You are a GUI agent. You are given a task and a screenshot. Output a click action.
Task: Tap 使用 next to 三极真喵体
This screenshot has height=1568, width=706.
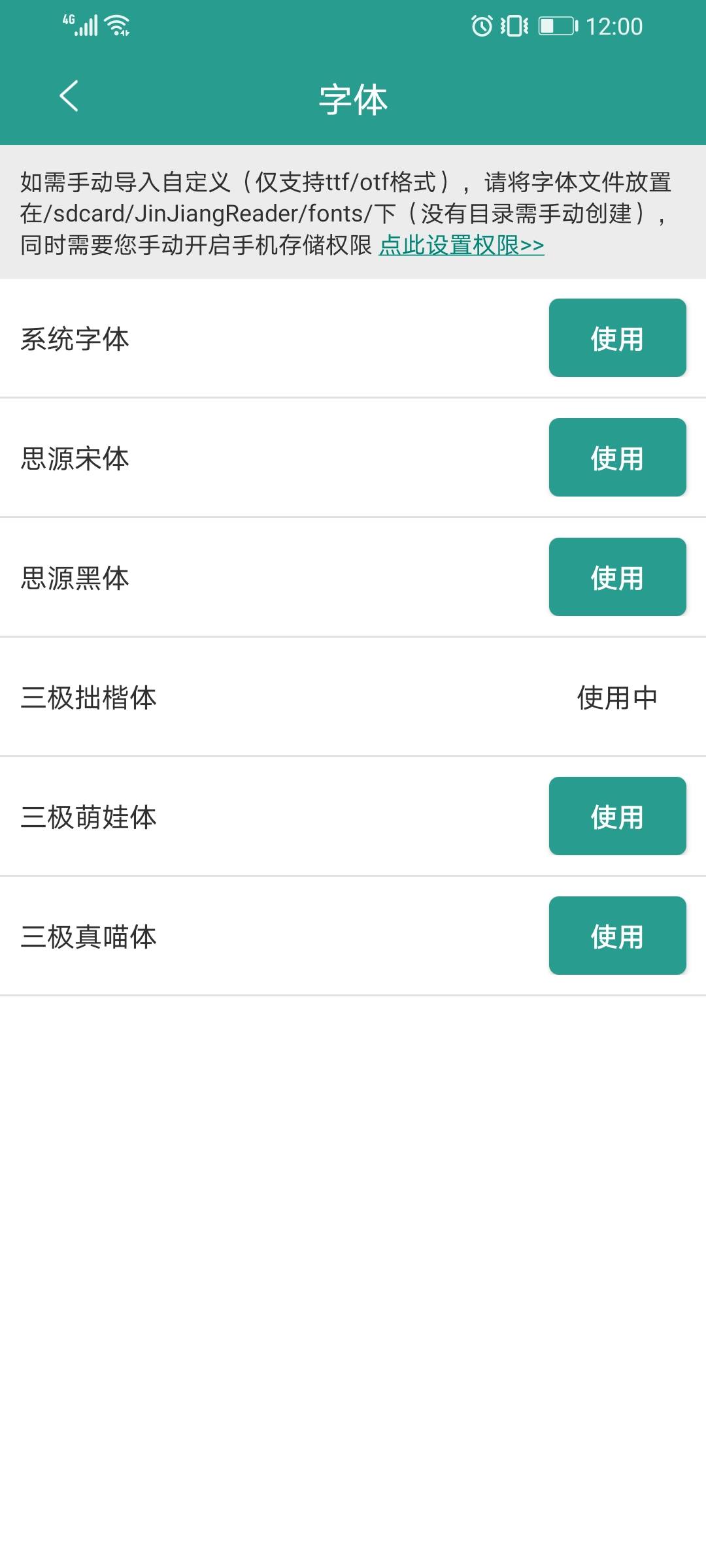point(617,936)
